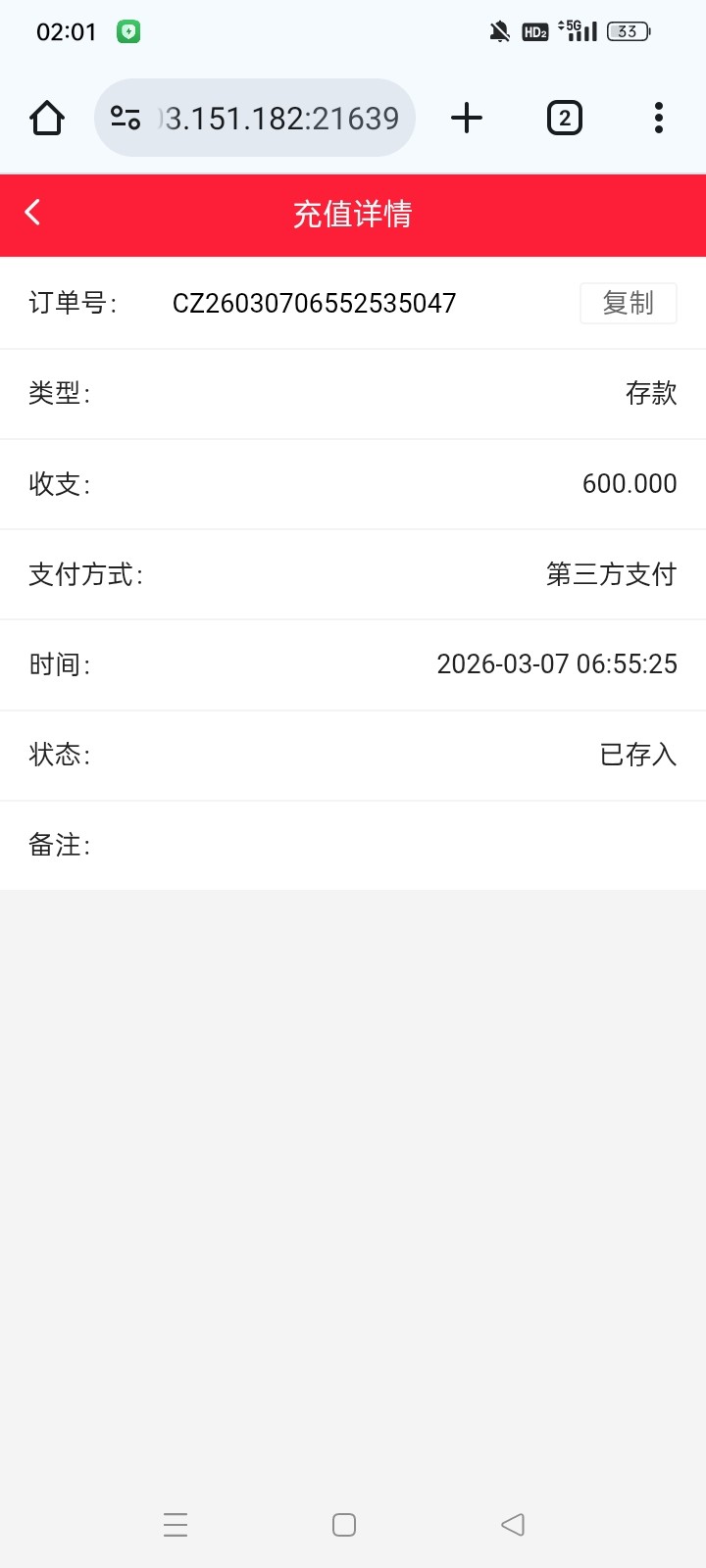
Task: Open a new browser tab
Action: coord(467,119)
